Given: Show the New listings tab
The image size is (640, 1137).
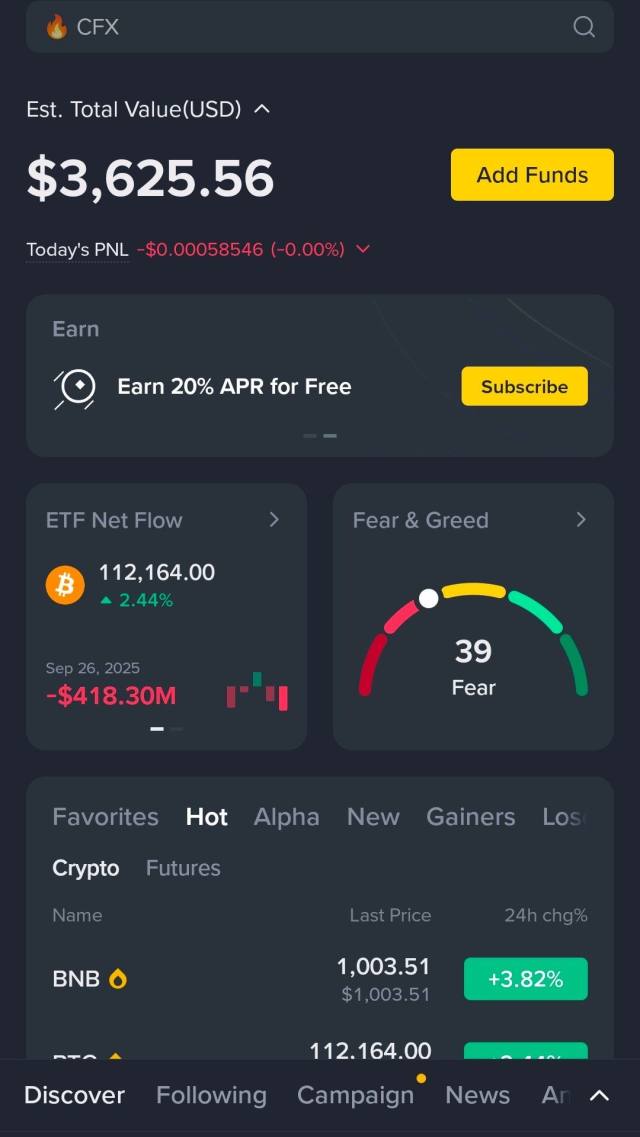Looking at the screenshot, I should tap(373, 817).
